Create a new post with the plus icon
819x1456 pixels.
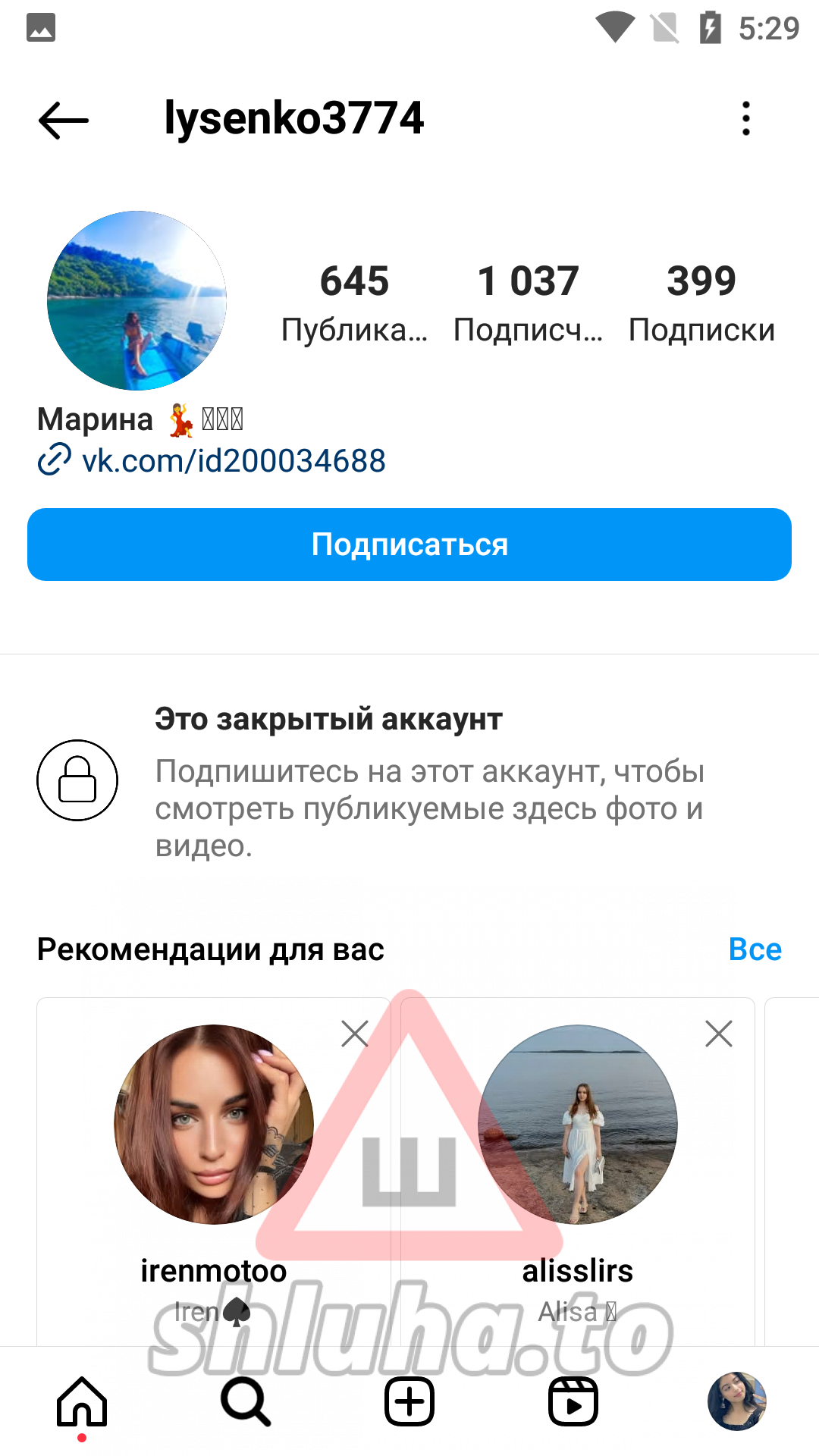pos(409,1401)
